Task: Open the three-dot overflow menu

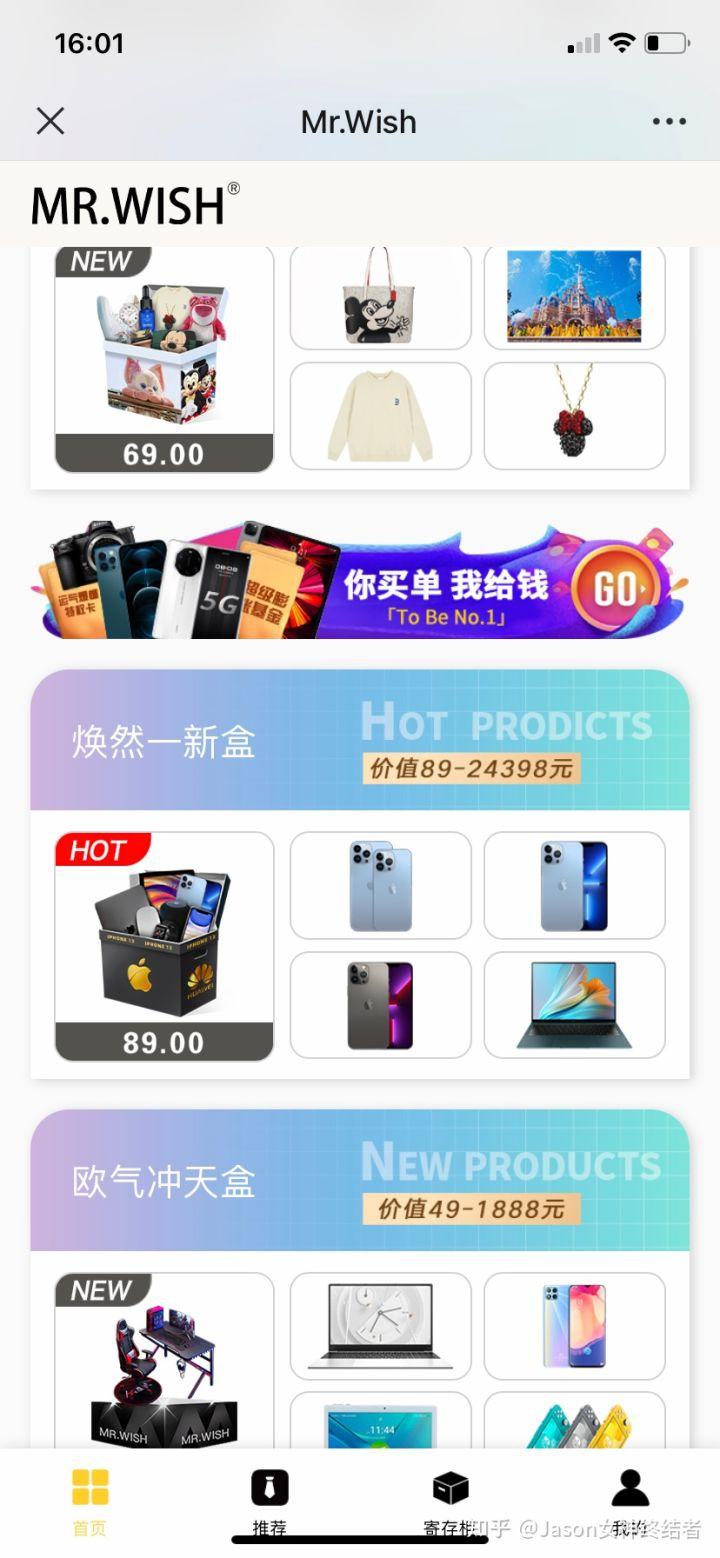Action: click(x=668, y=122)
